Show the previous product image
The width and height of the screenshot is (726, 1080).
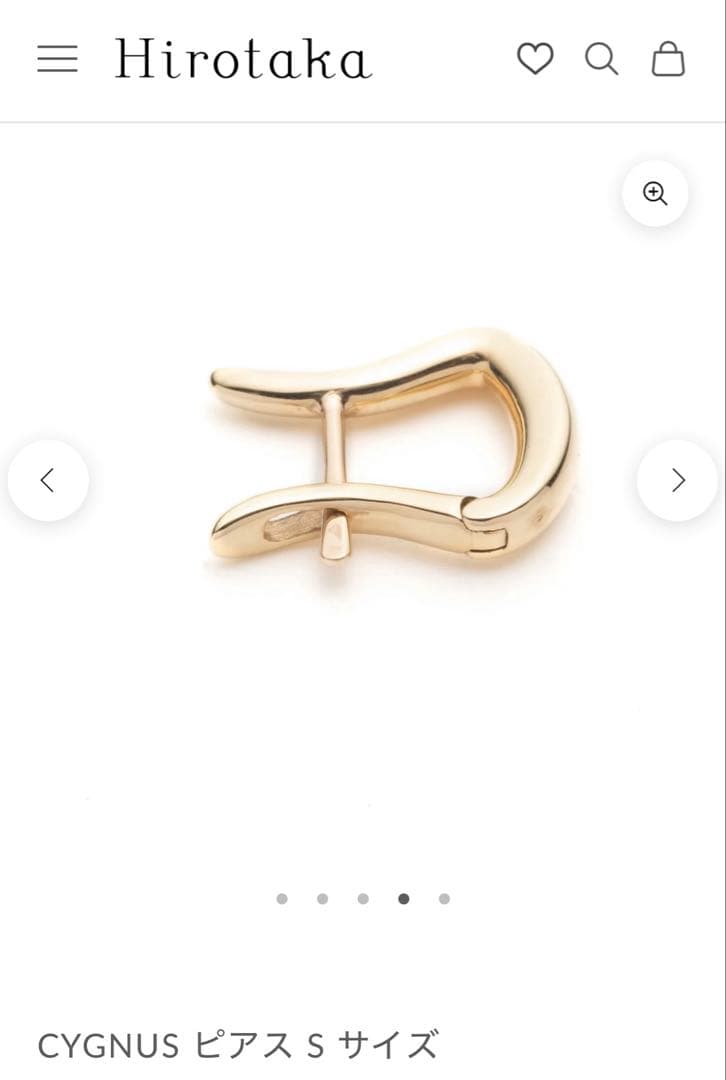48,480
